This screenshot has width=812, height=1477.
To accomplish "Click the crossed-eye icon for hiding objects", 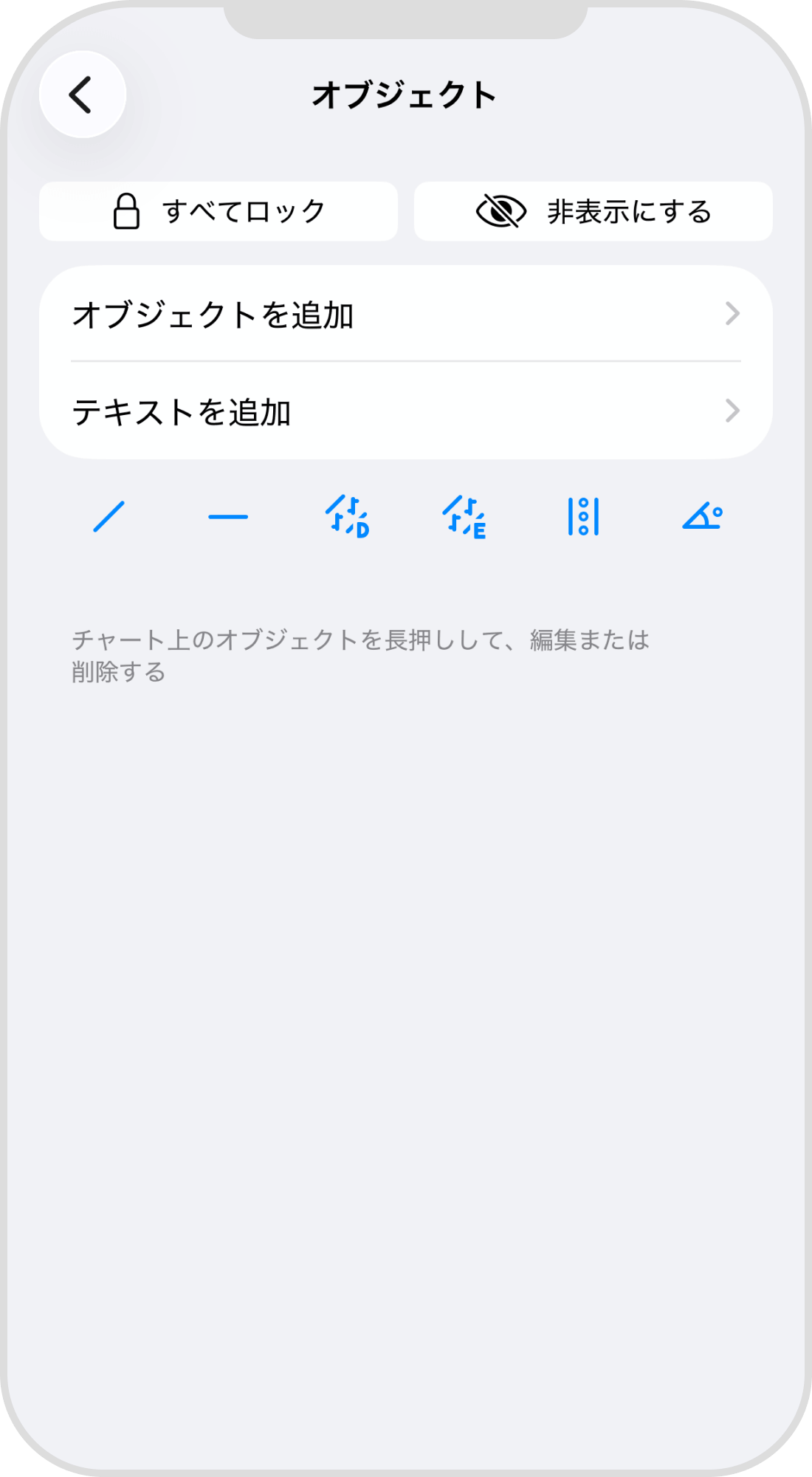I will (x=500, y=212).
